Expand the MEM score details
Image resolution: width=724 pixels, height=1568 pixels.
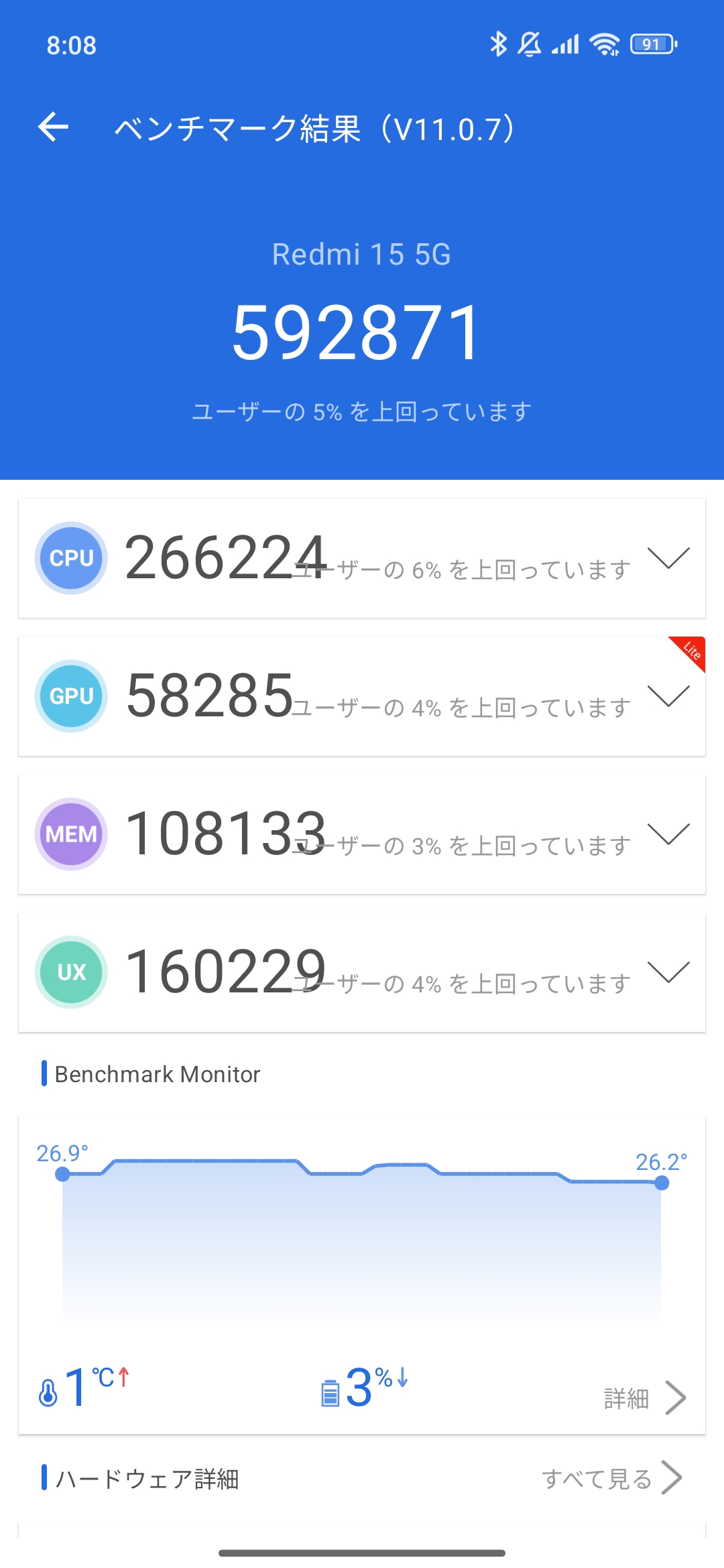pyautogui.click(x=668, y=834)
